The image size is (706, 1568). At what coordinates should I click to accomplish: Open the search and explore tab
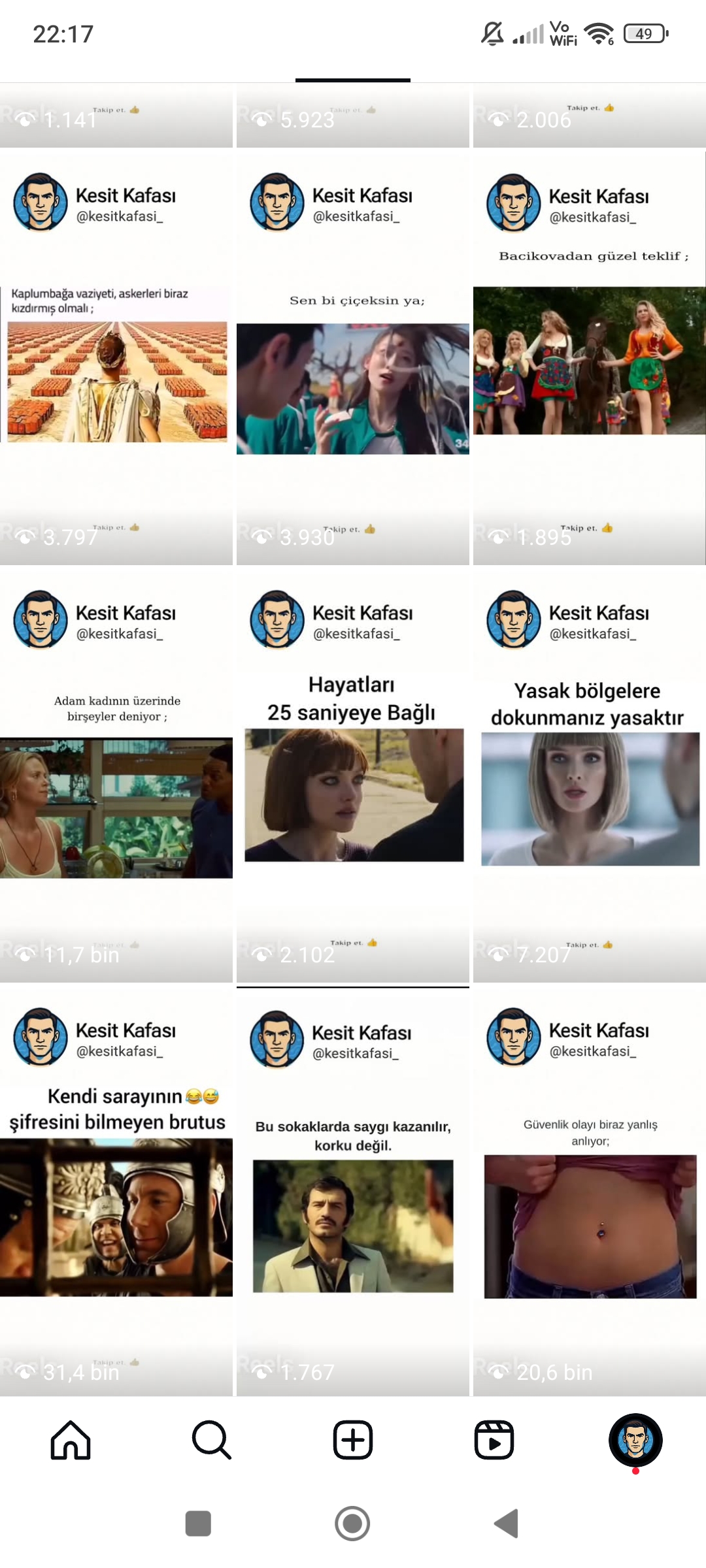point(212,1440)
